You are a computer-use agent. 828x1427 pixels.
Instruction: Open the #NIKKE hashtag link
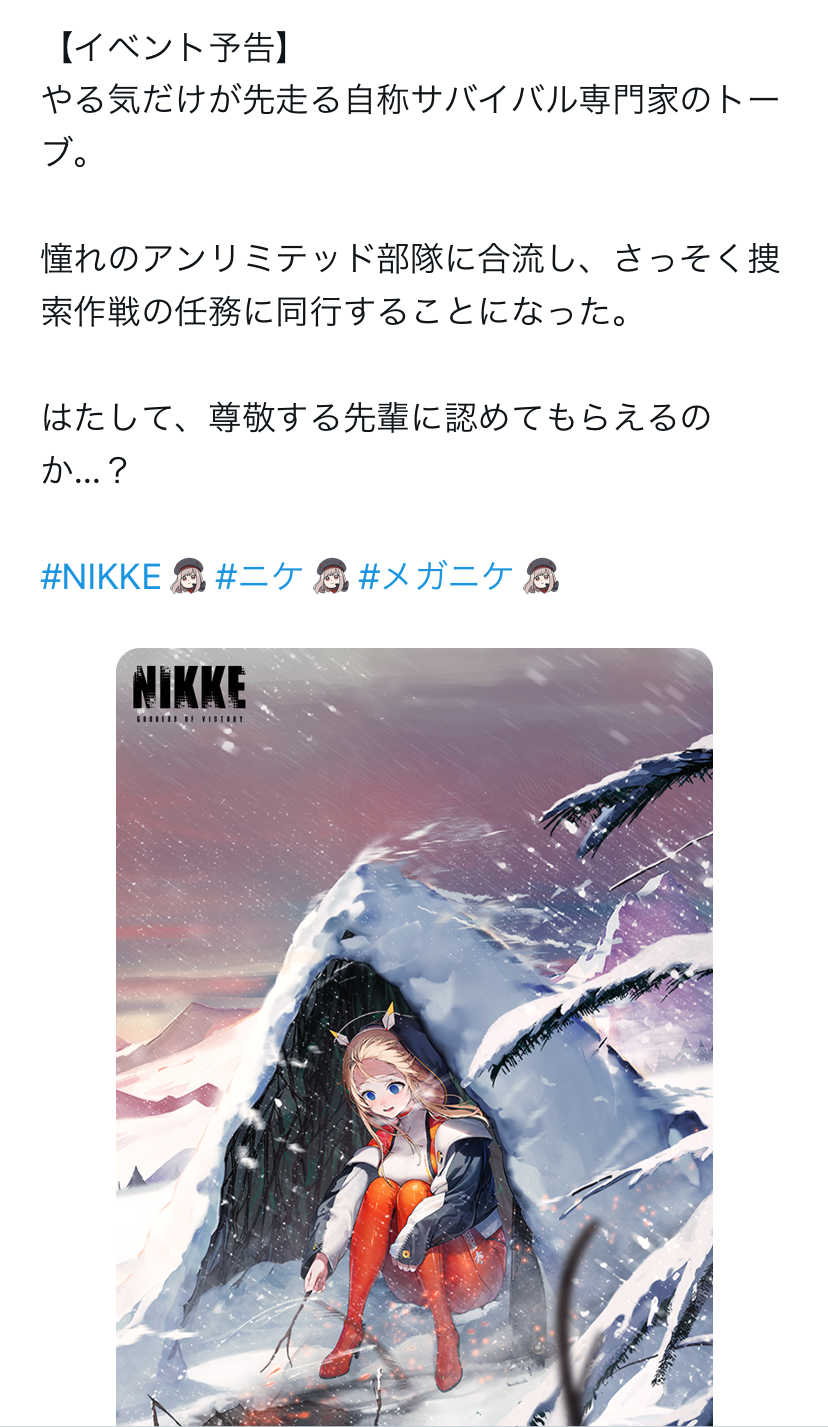click(x=101, y=577)
